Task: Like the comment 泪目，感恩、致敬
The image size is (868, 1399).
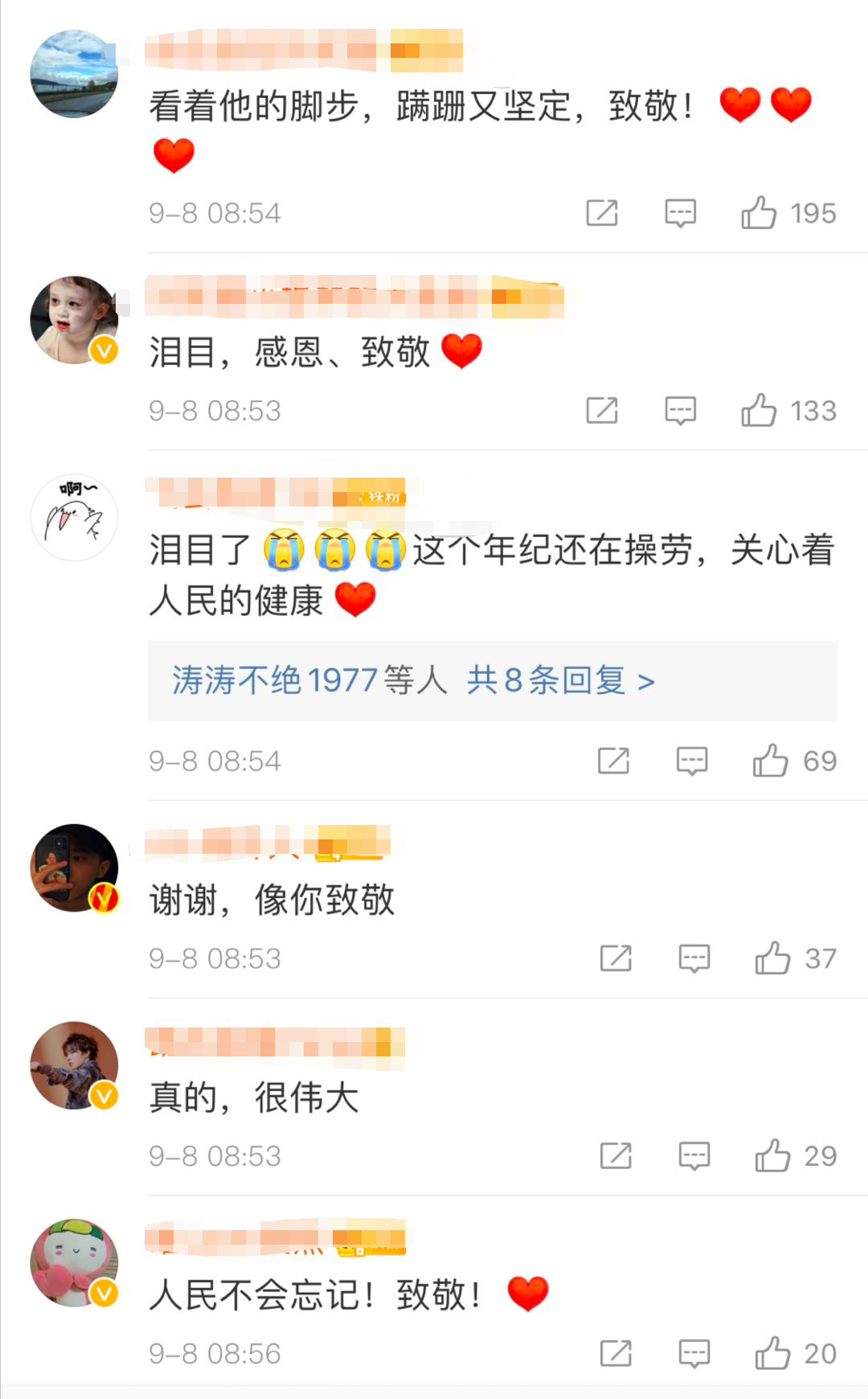Action: (x=759, y=411)
